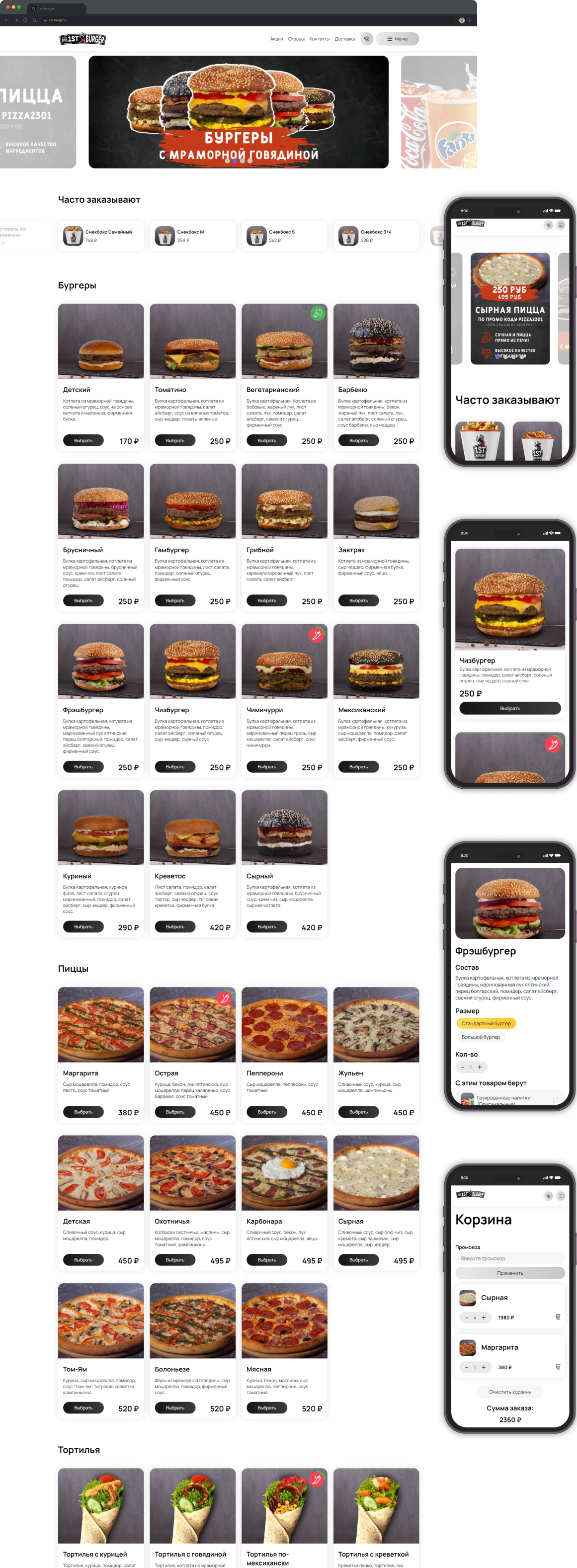This screenshot has height=1568, width=577.
Task: Tap the hamburger menu on the phone mockup
Action: [561, 225]
